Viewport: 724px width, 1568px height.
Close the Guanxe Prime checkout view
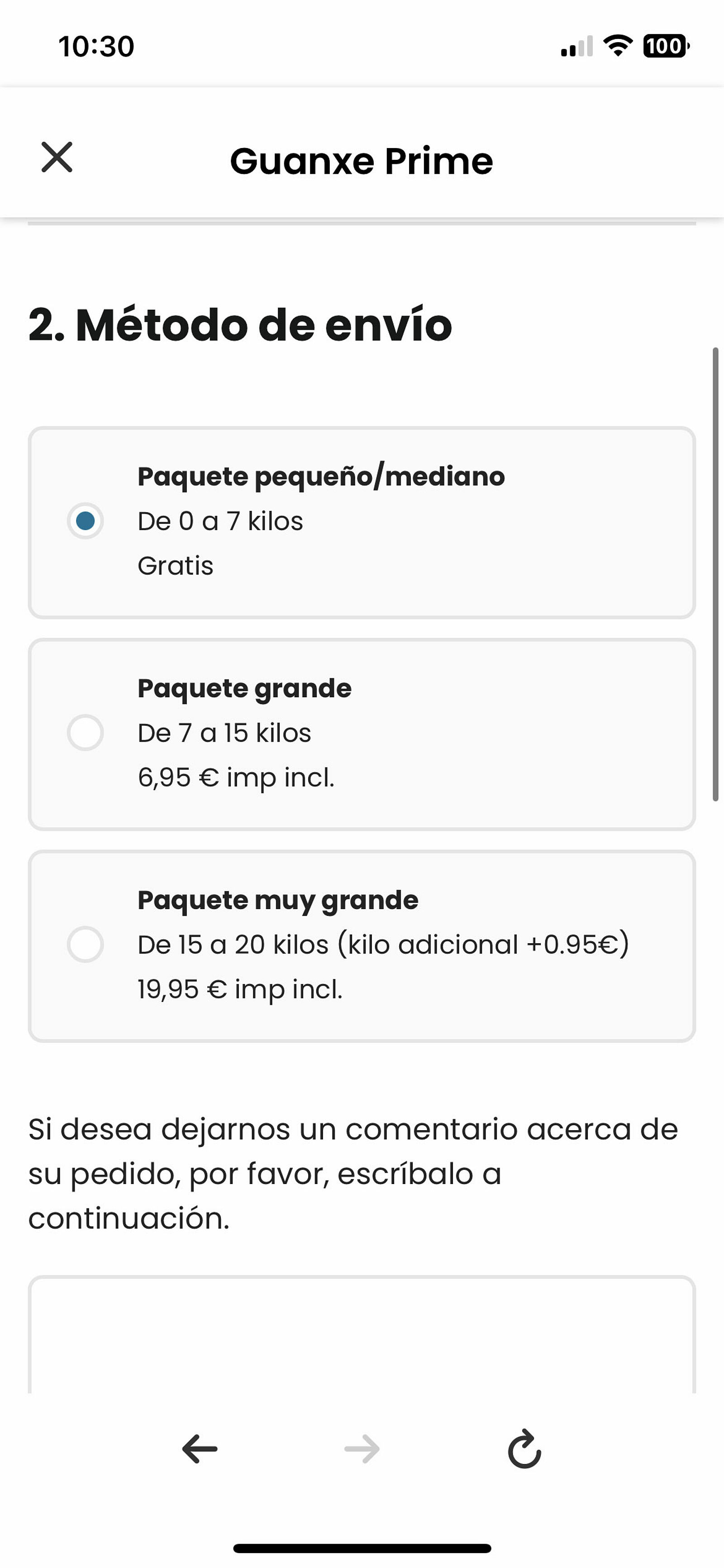(57, 157)
